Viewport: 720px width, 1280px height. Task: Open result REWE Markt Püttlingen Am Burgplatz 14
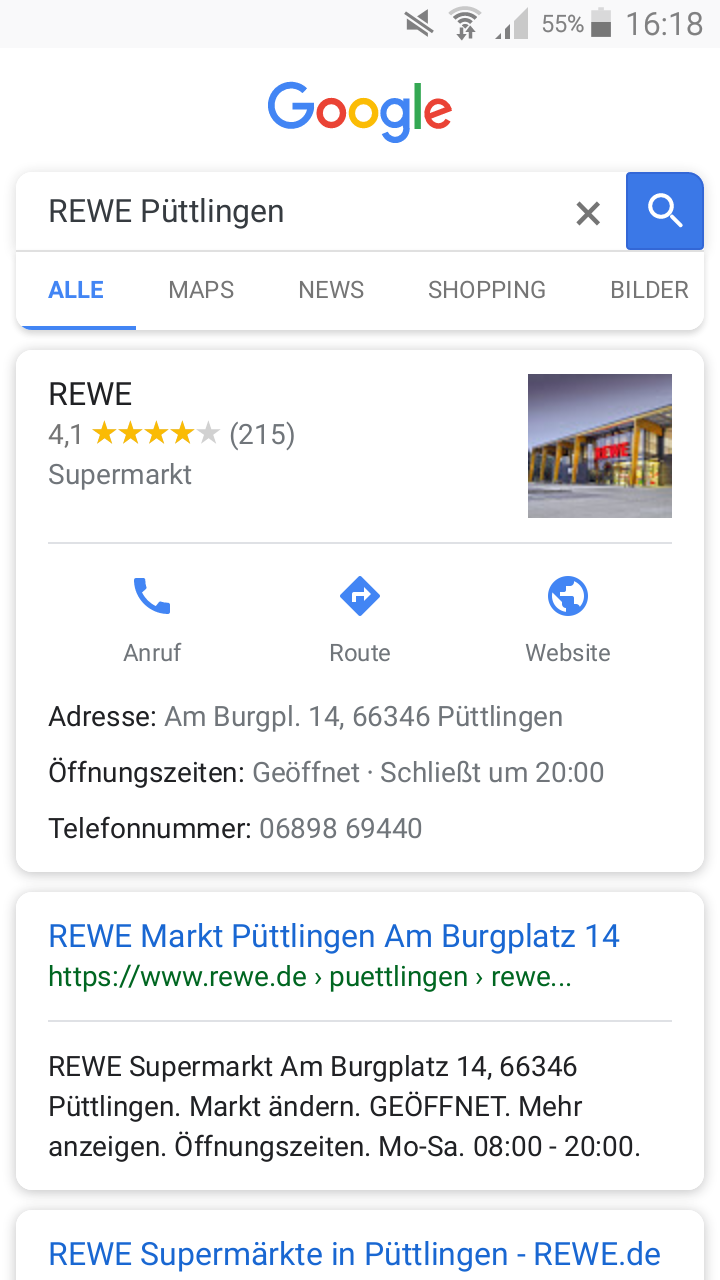coord(334,936)
